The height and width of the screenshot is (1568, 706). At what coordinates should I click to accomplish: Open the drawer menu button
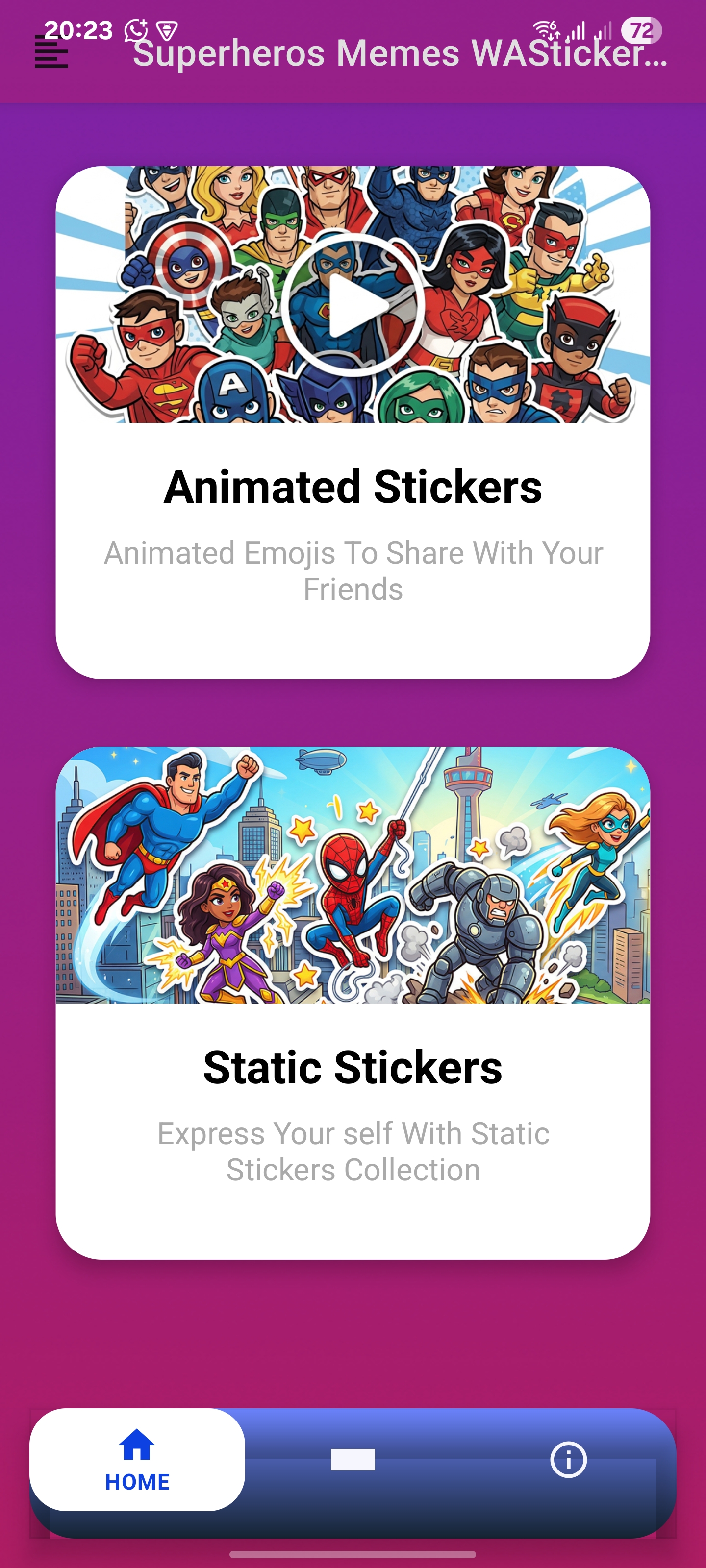[x=51, y=52]
